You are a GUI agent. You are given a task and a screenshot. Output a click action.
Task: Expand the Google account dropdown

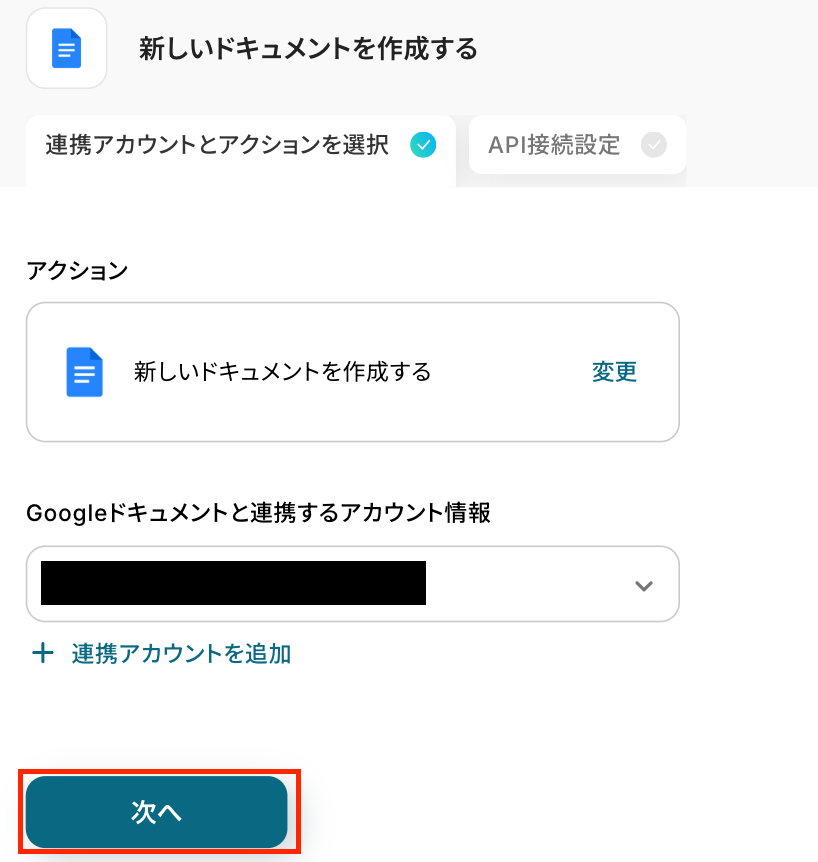[x=643, y=585]
